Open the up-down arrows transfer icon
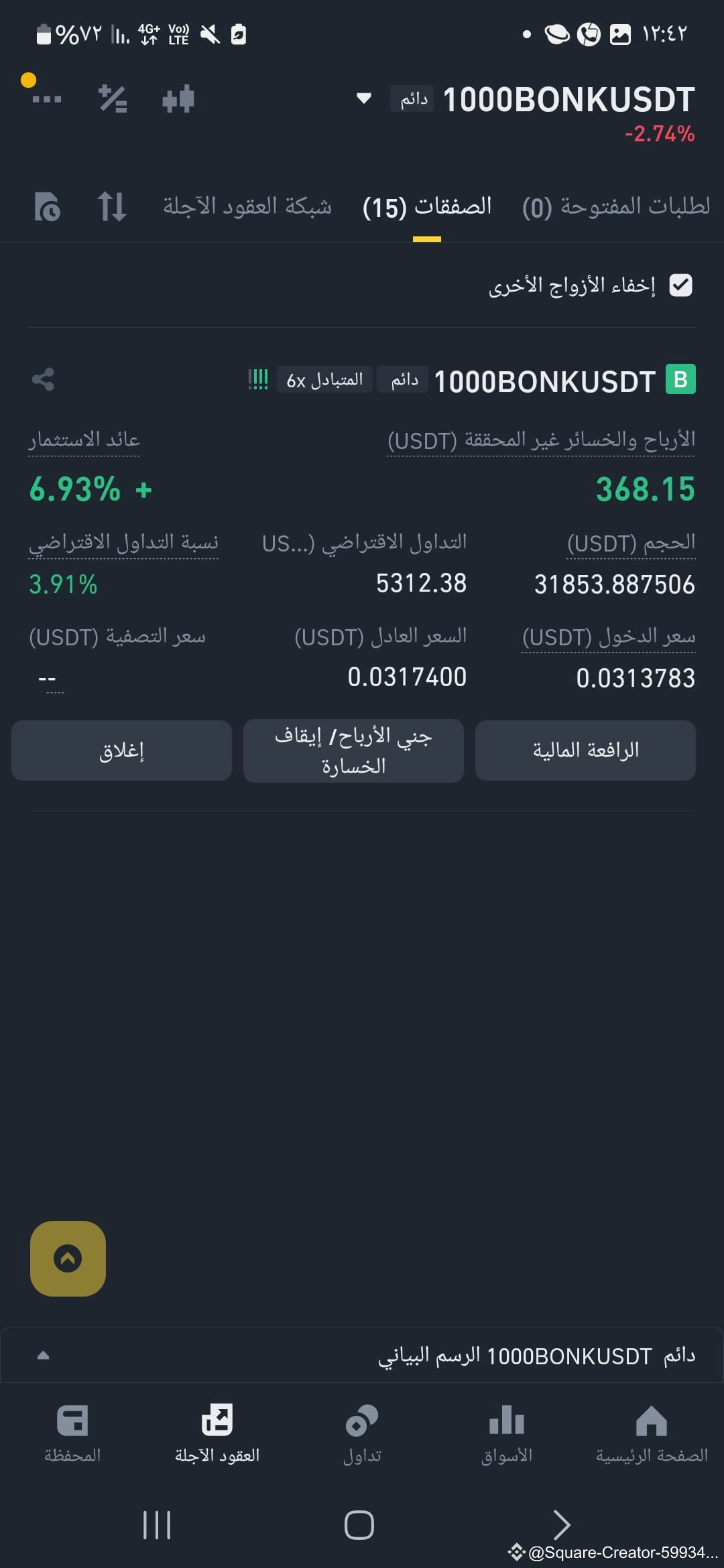 [x=112, y=206]
